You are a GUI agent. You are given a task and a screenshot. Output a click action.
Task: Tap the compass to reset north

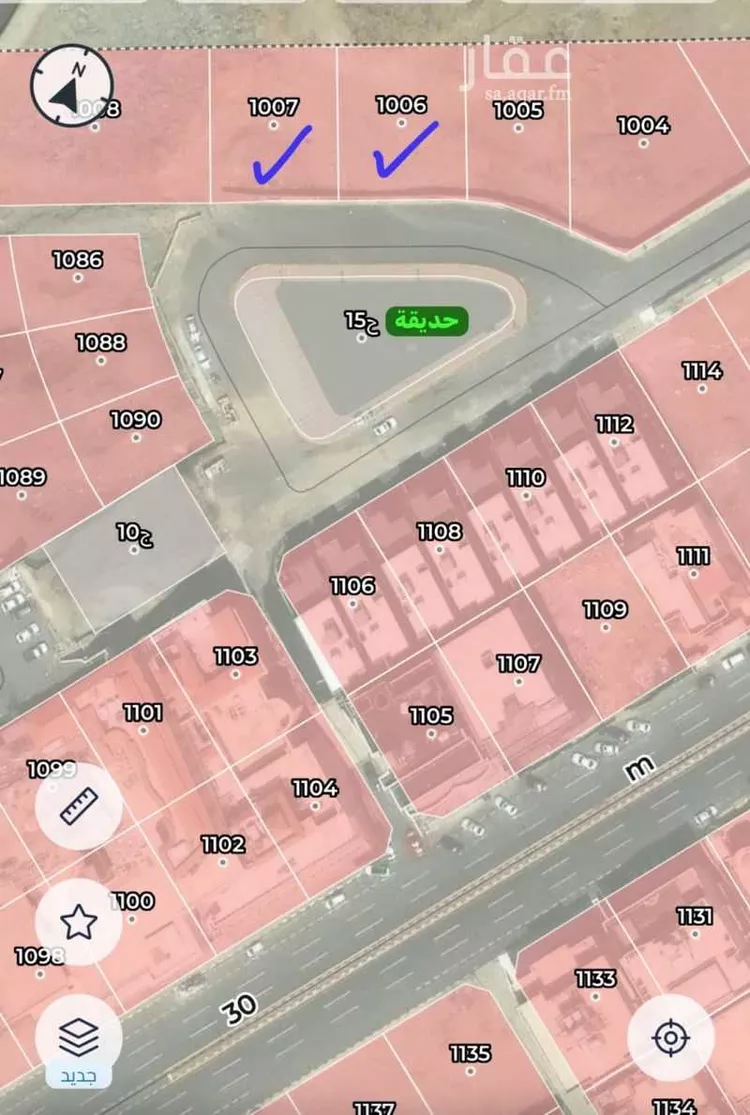pyautogui.click(x=72, y=88)
